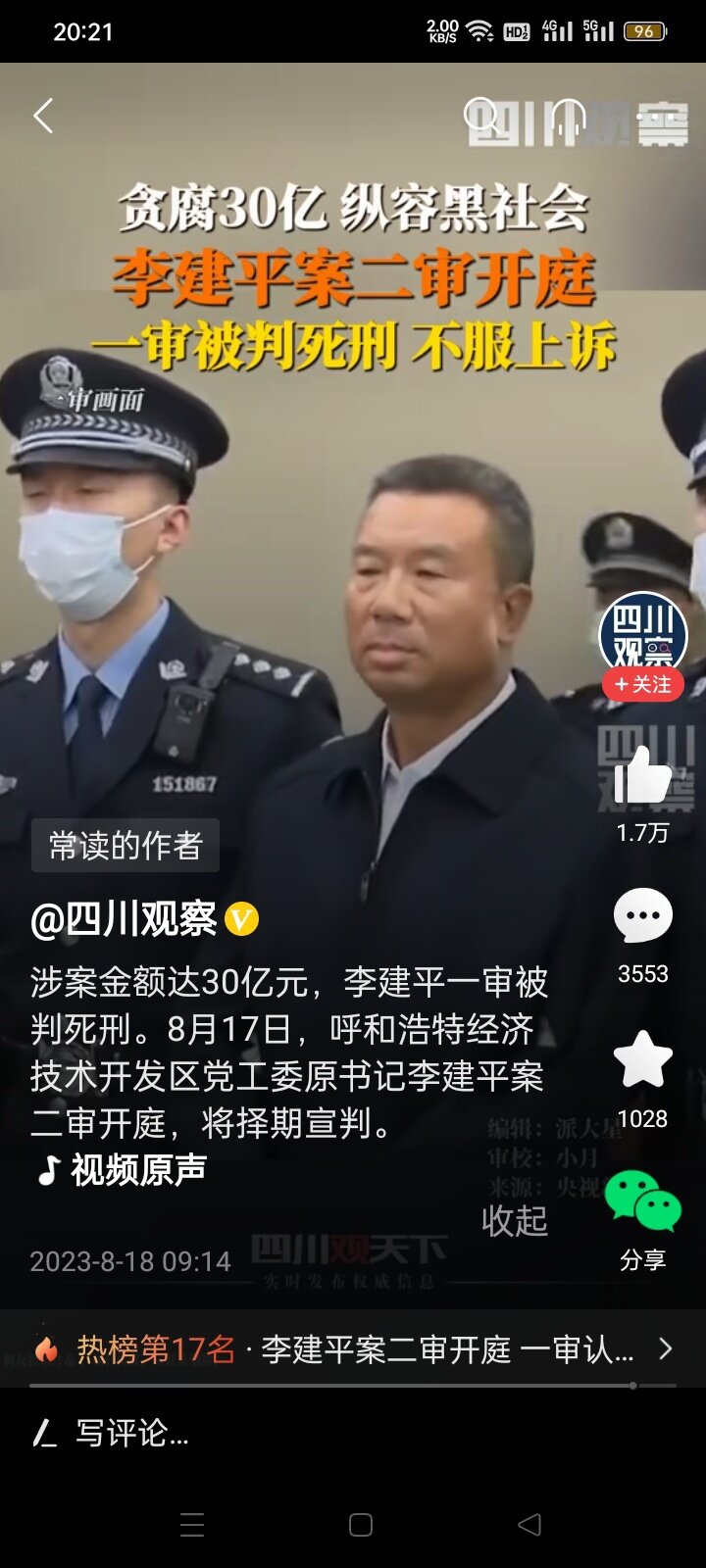
Task: Go back using the top-left arrow
Action: coord(43,117)
